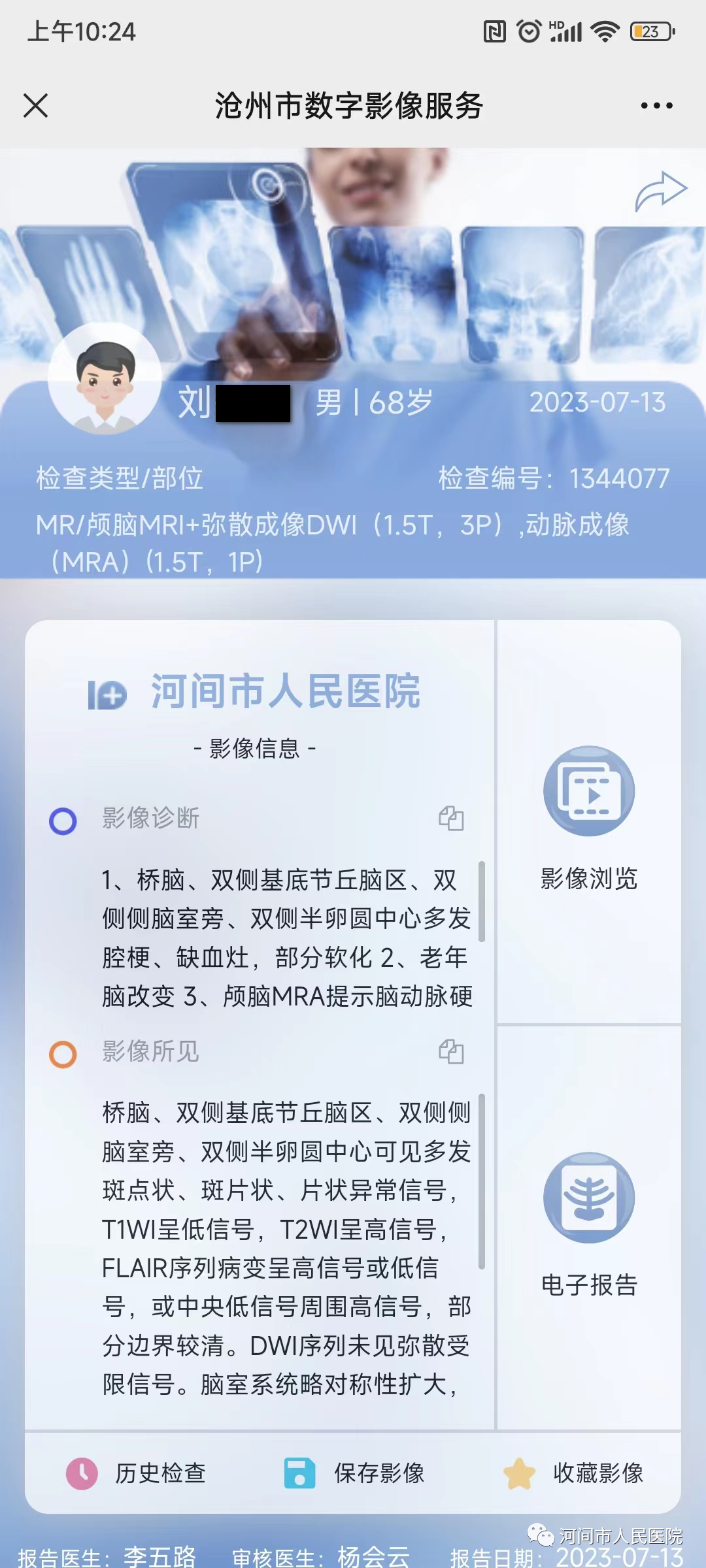This screenshot has width=706, height=1568.
Task: Open the three-dot overflow menu
Action: [656, 105]
